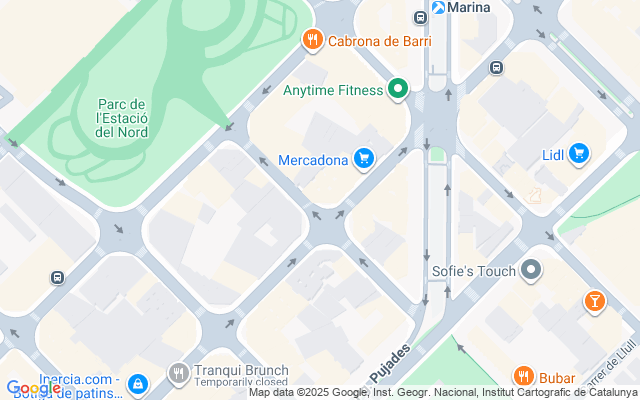Select the Anytime Fitness place marker
Screen dimensions: 640x400
398,90
